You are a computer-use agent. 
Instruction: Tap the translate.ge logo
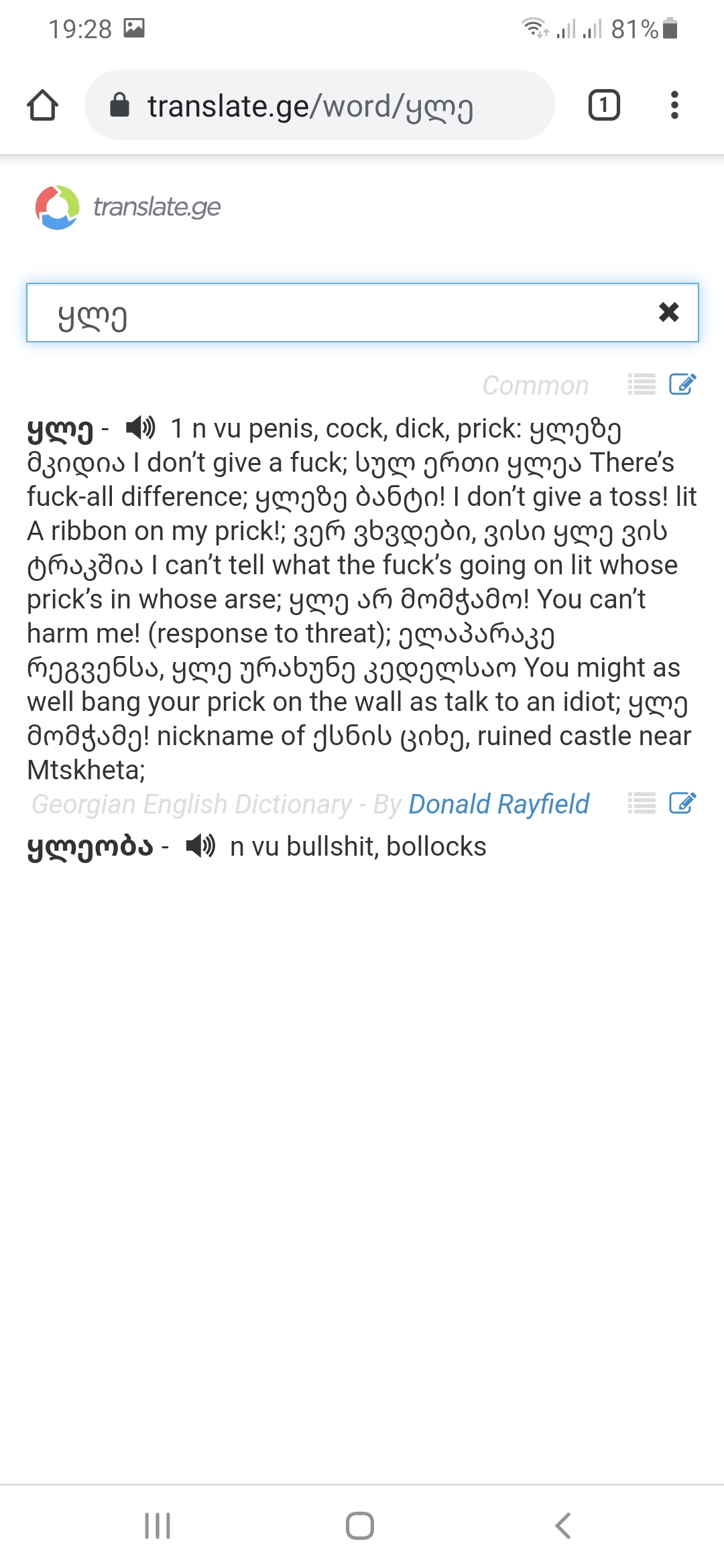coord(127,207)
